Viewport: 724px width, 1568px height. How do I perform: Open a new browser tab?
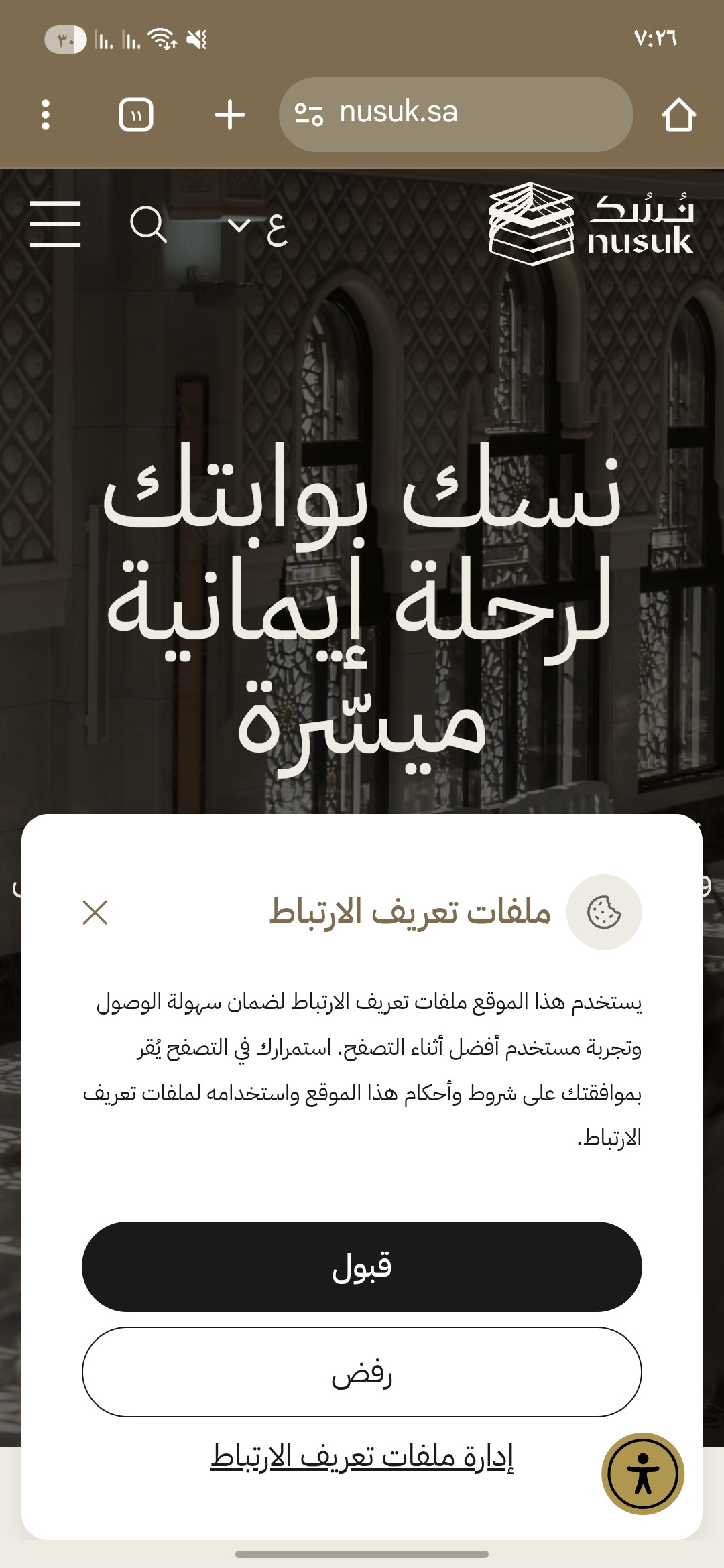pos(230,115)
